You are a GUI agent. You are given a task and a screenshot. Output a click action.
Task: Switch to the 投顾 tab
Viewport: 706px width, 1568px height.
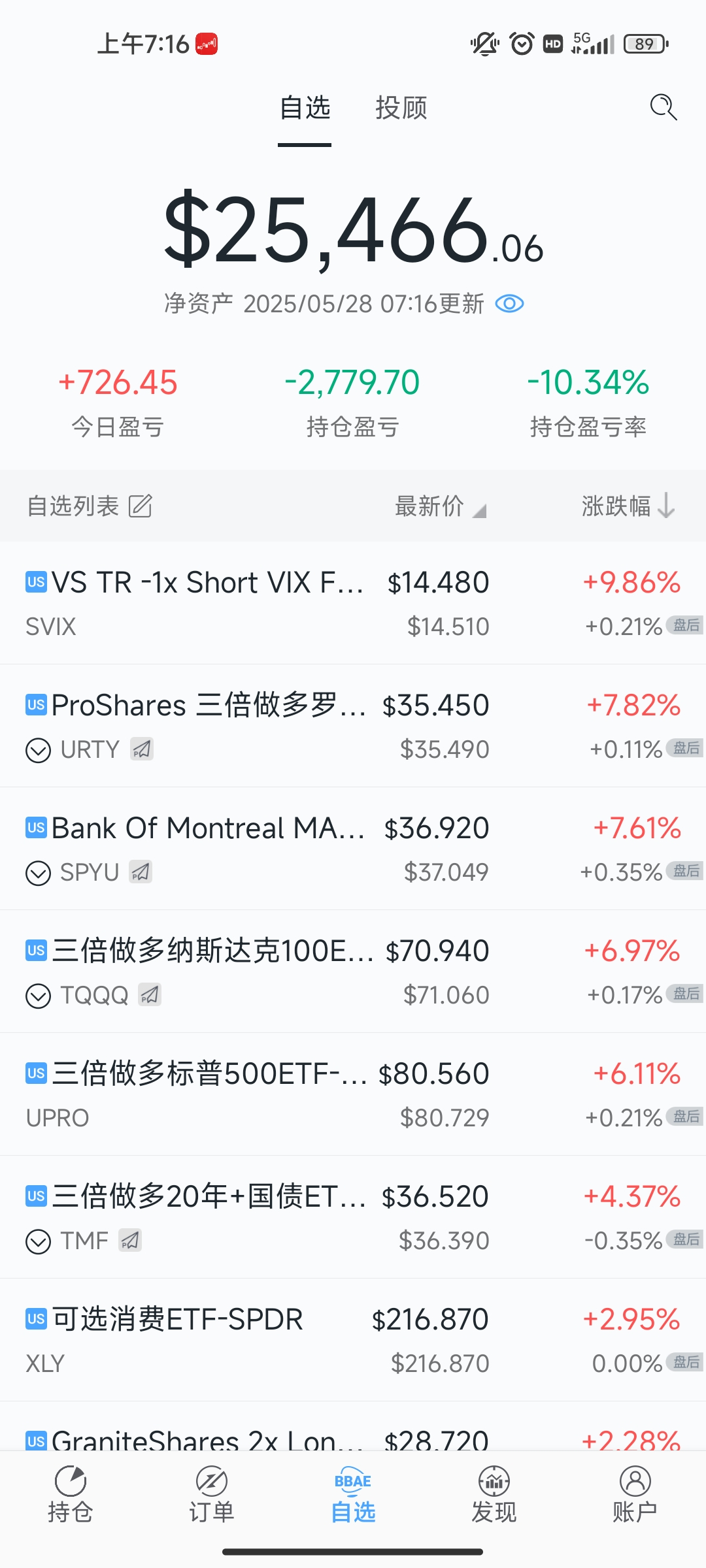[401, 108]
